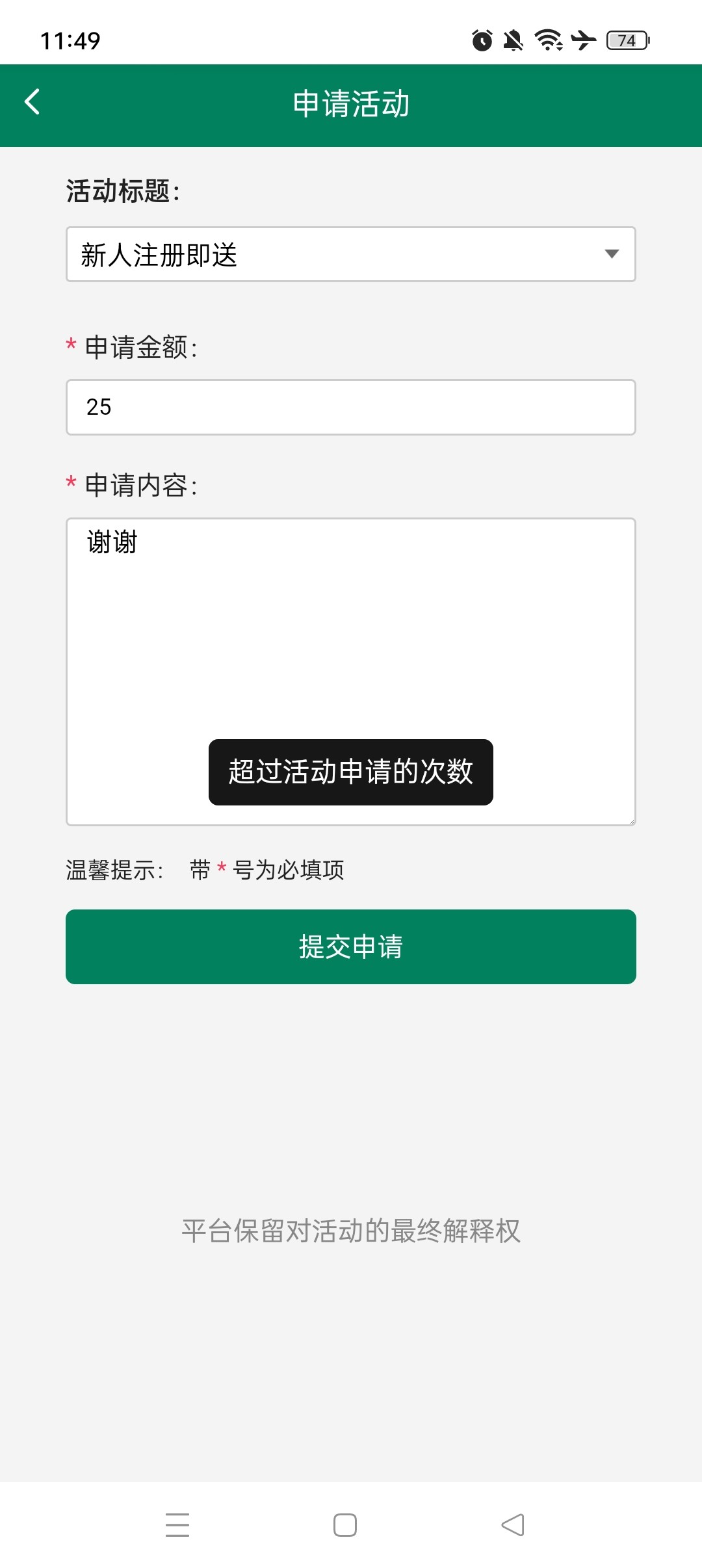This screenshot has height=1568, width=702.
Task: Select the 申请金额 amount field showing 25
Action: (x=350, y=407)
